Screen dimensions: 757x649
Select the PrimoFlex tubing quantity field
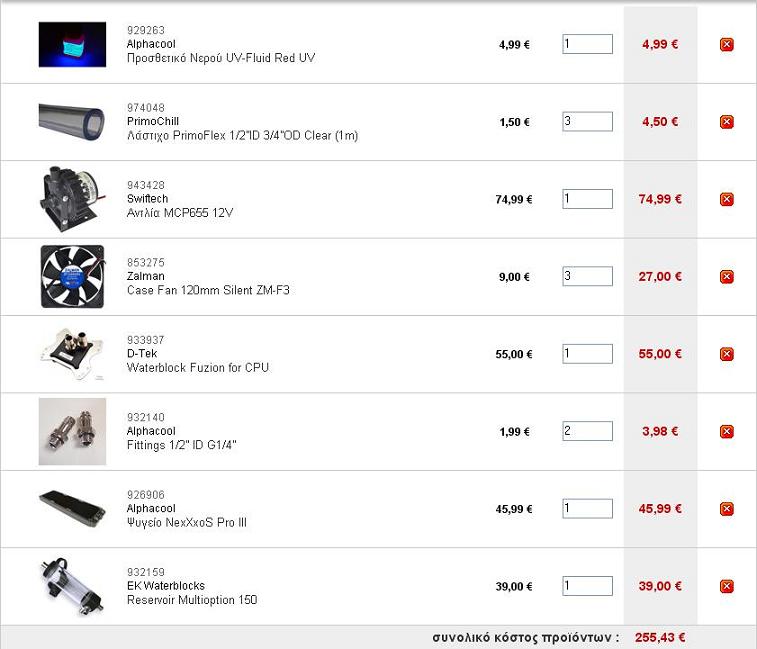pyautogui.click(x=587, y=122)
